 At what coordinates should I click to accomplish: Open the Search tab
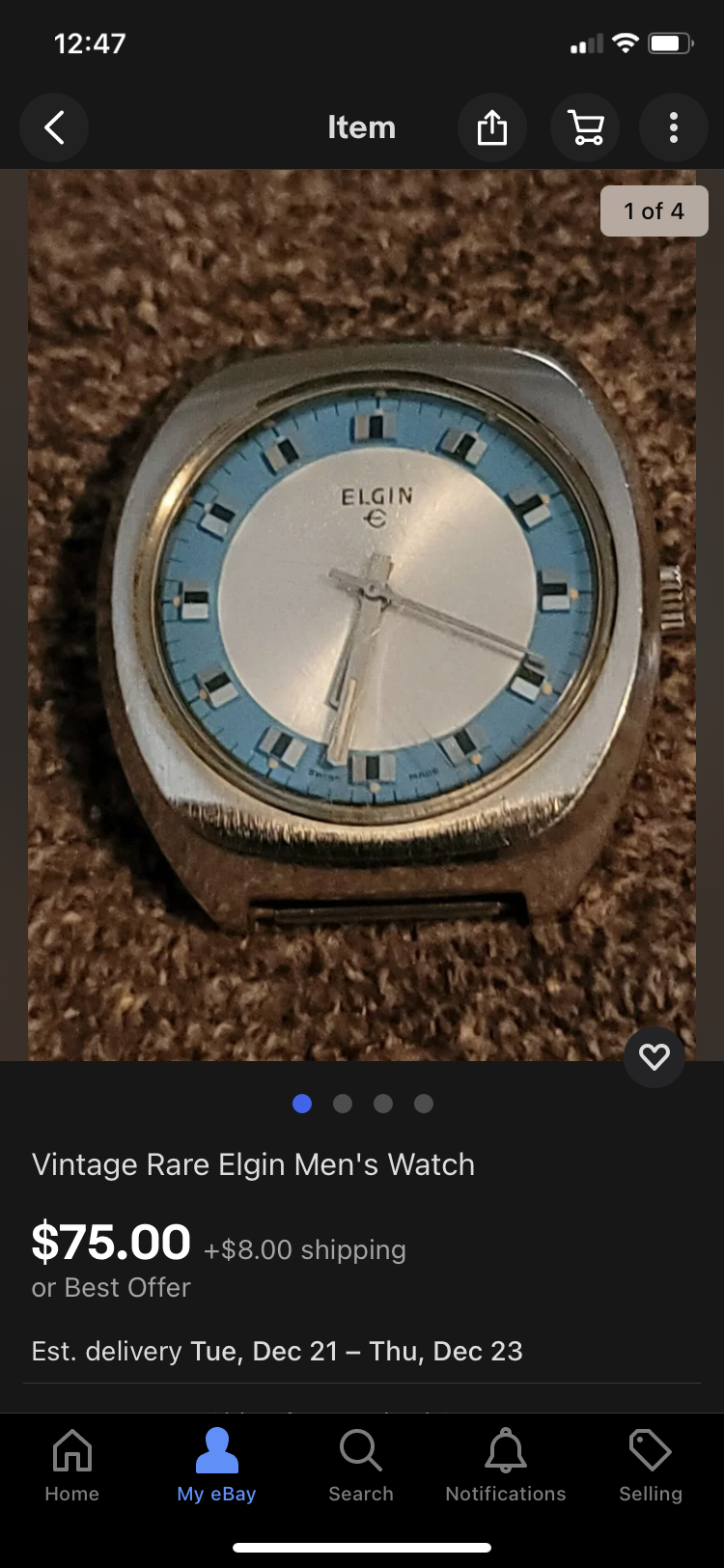coord(361,1466)
